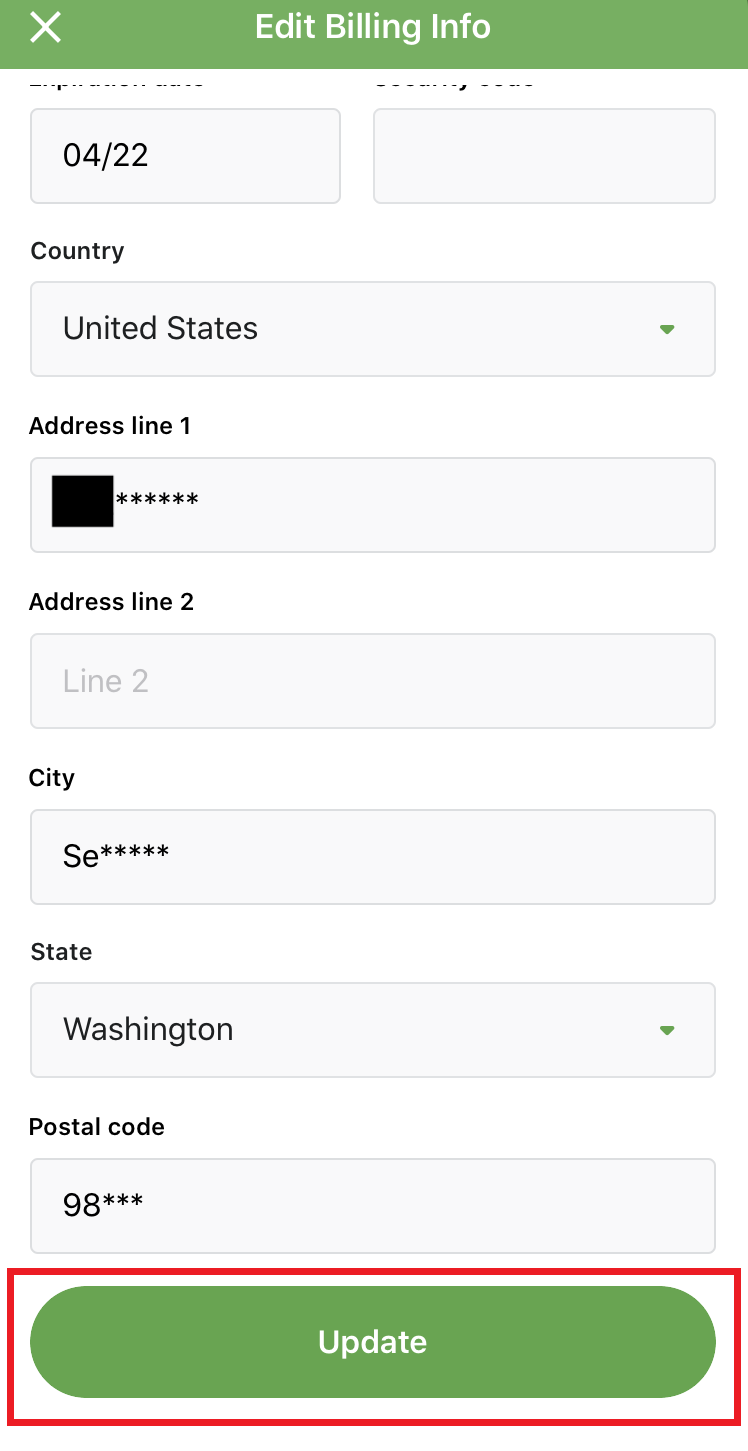Click the Edit Billing Info title
Image resolution: width=748 pixels, height=1451 pixels.
[x=373, y=27]
